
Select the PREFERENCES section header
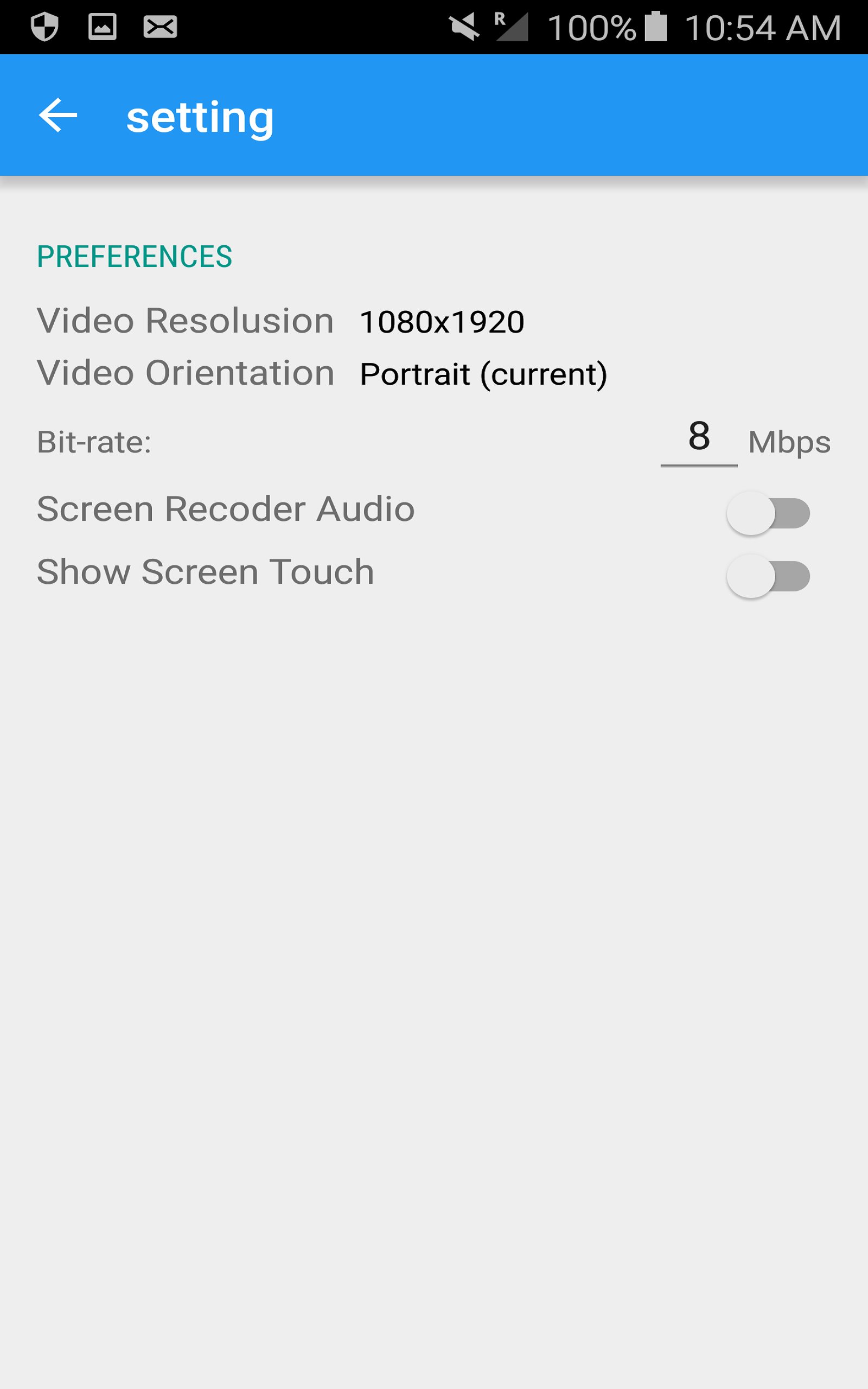click(x=135, y=257)
